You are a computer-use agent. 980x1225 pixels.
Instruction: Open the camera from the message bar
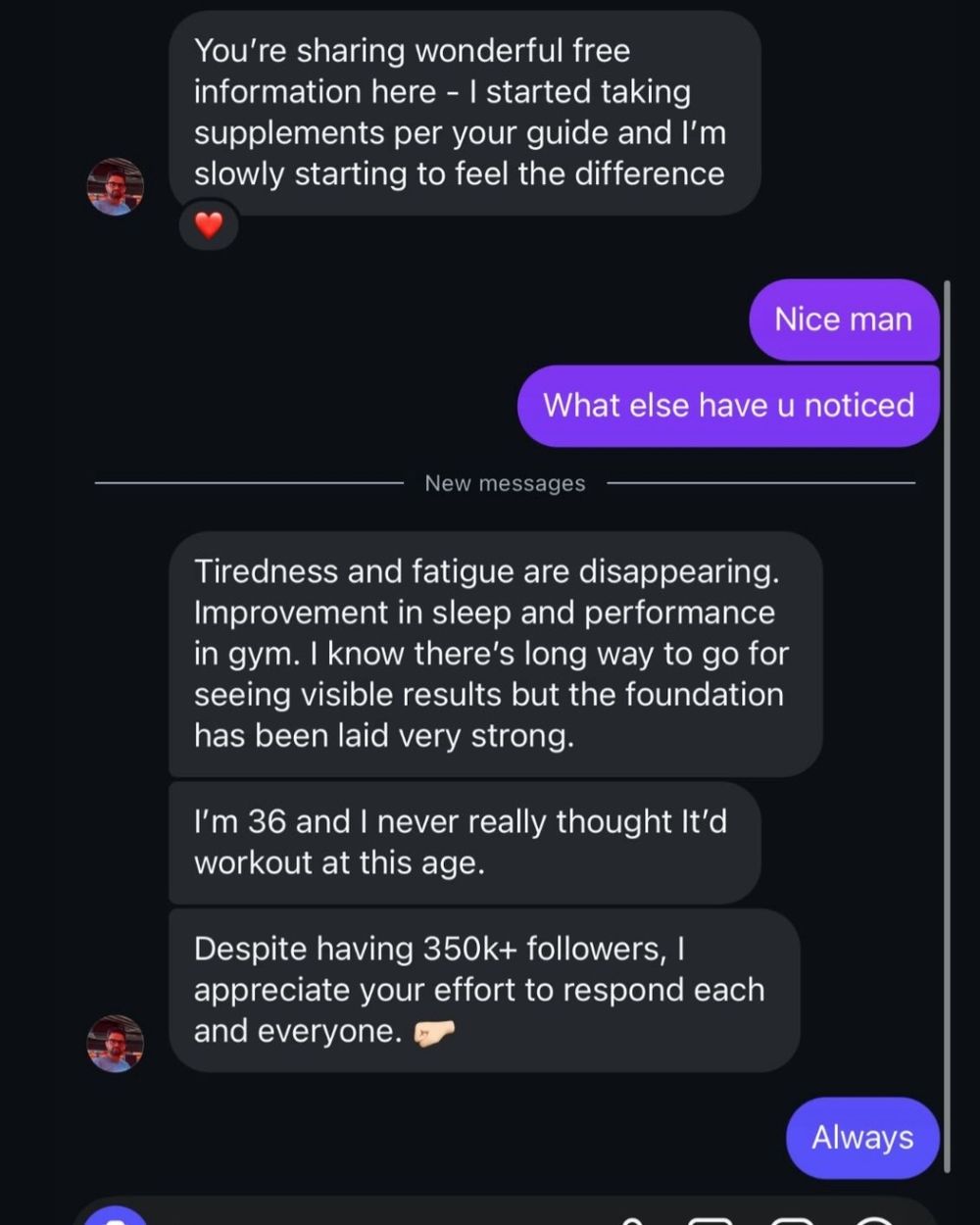[x=116, y=1218]
